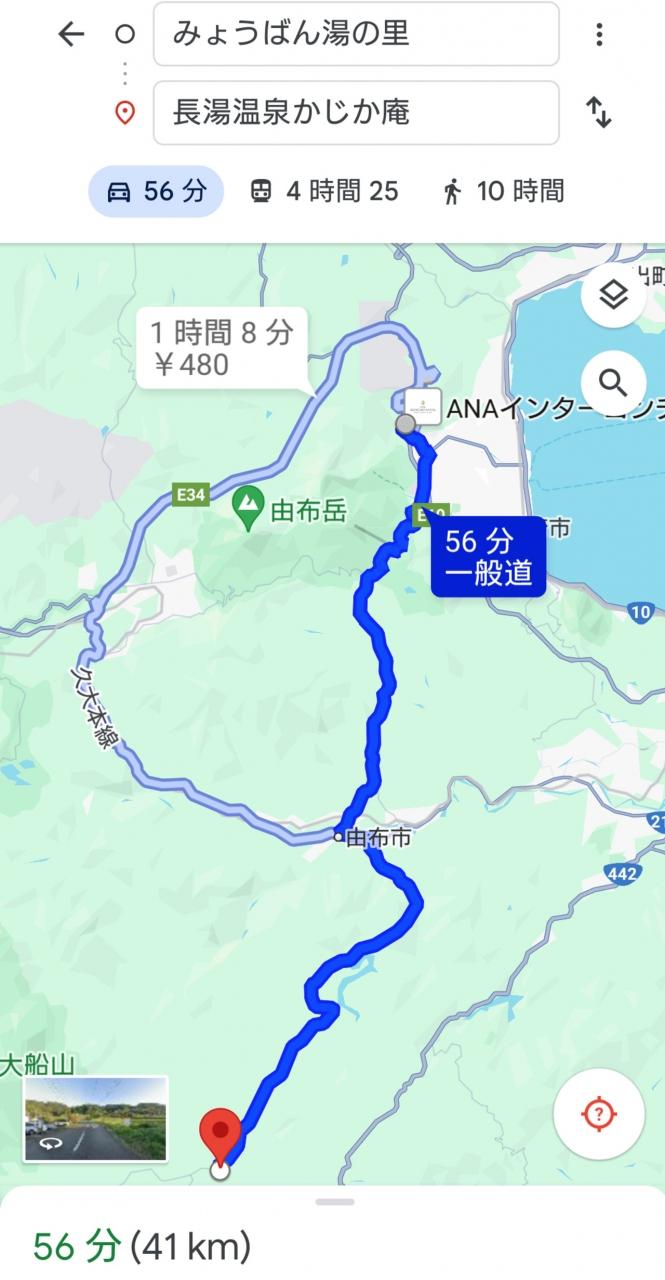
Task: Go back using the back arrow
Action: (71, 35)
